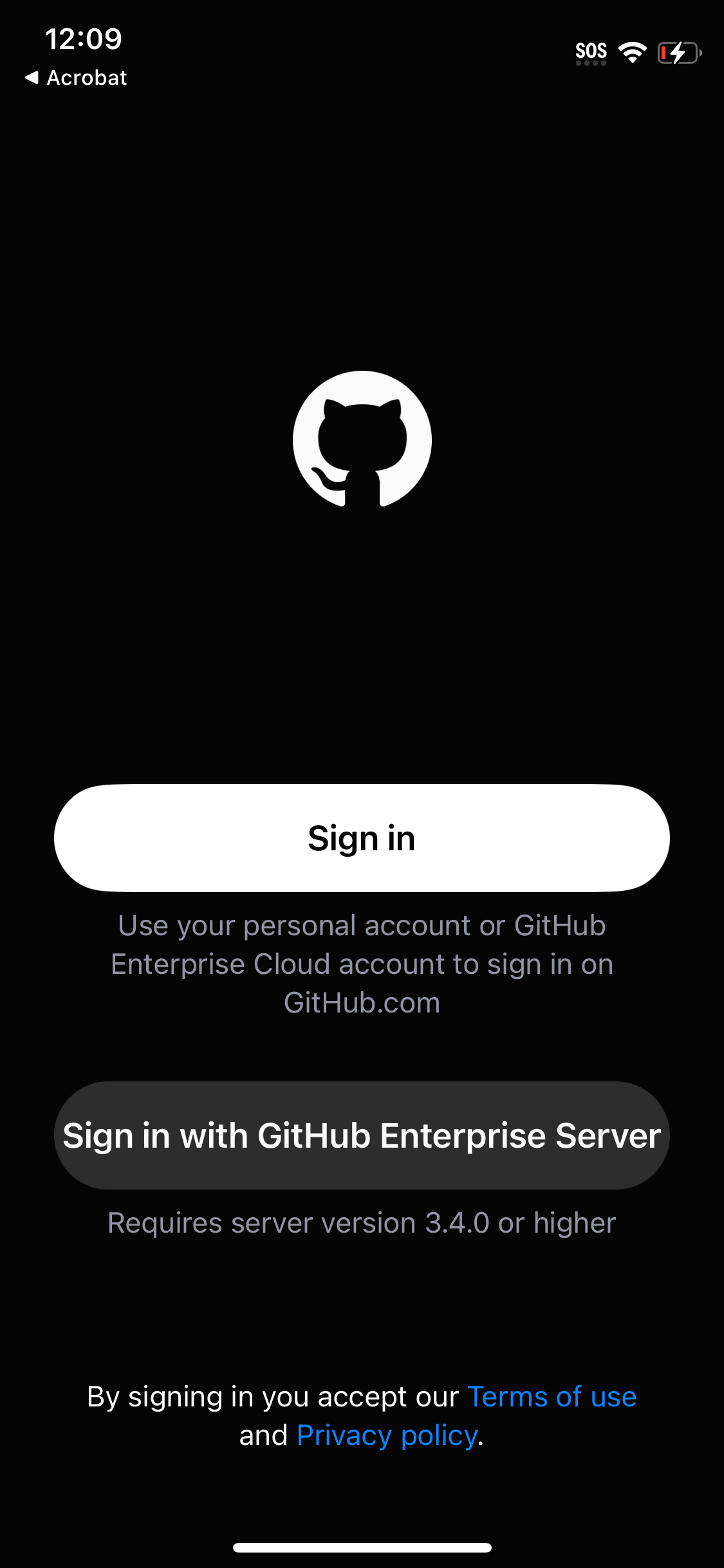724x1568 pixels.
Task: Click the clock showing 12:09
Action: [84, 40]
